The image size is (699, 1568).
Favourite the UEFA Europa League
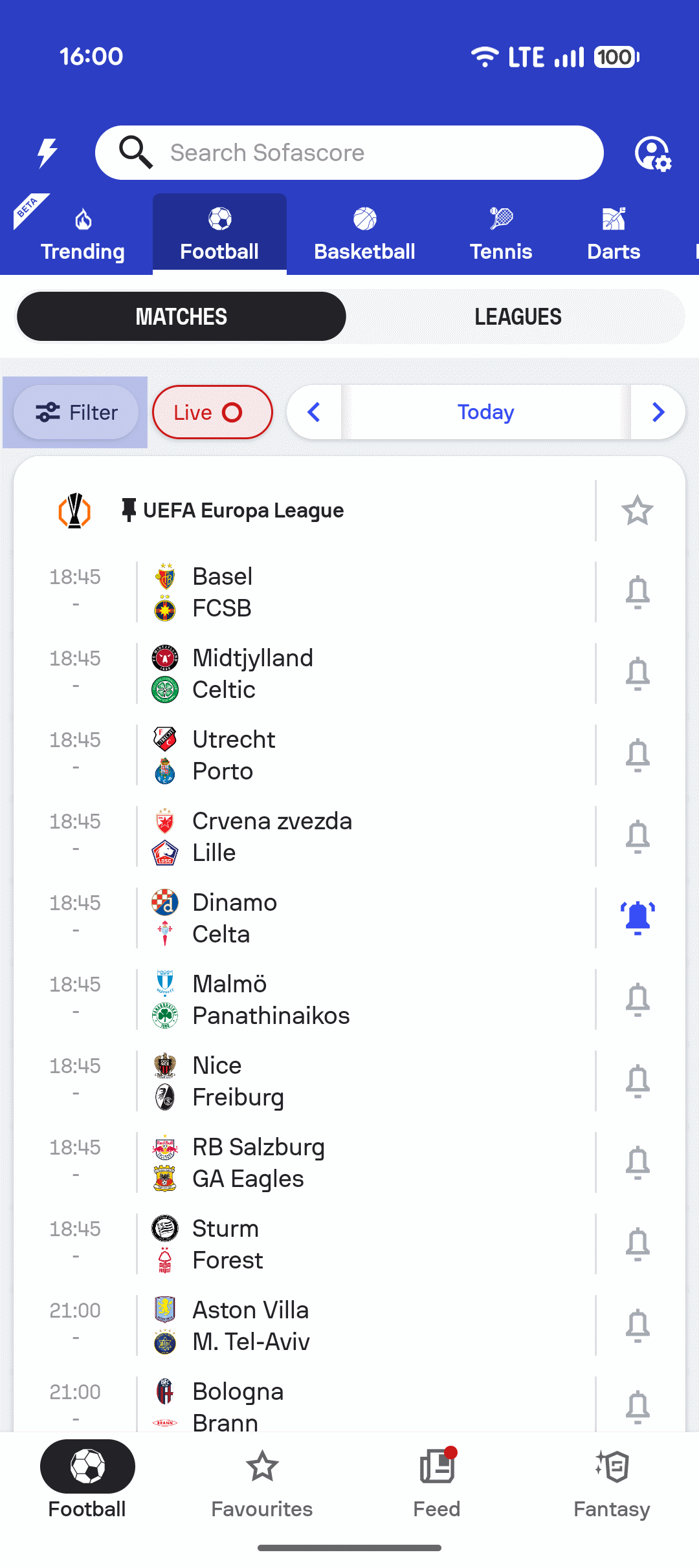(x=637, y=510)
